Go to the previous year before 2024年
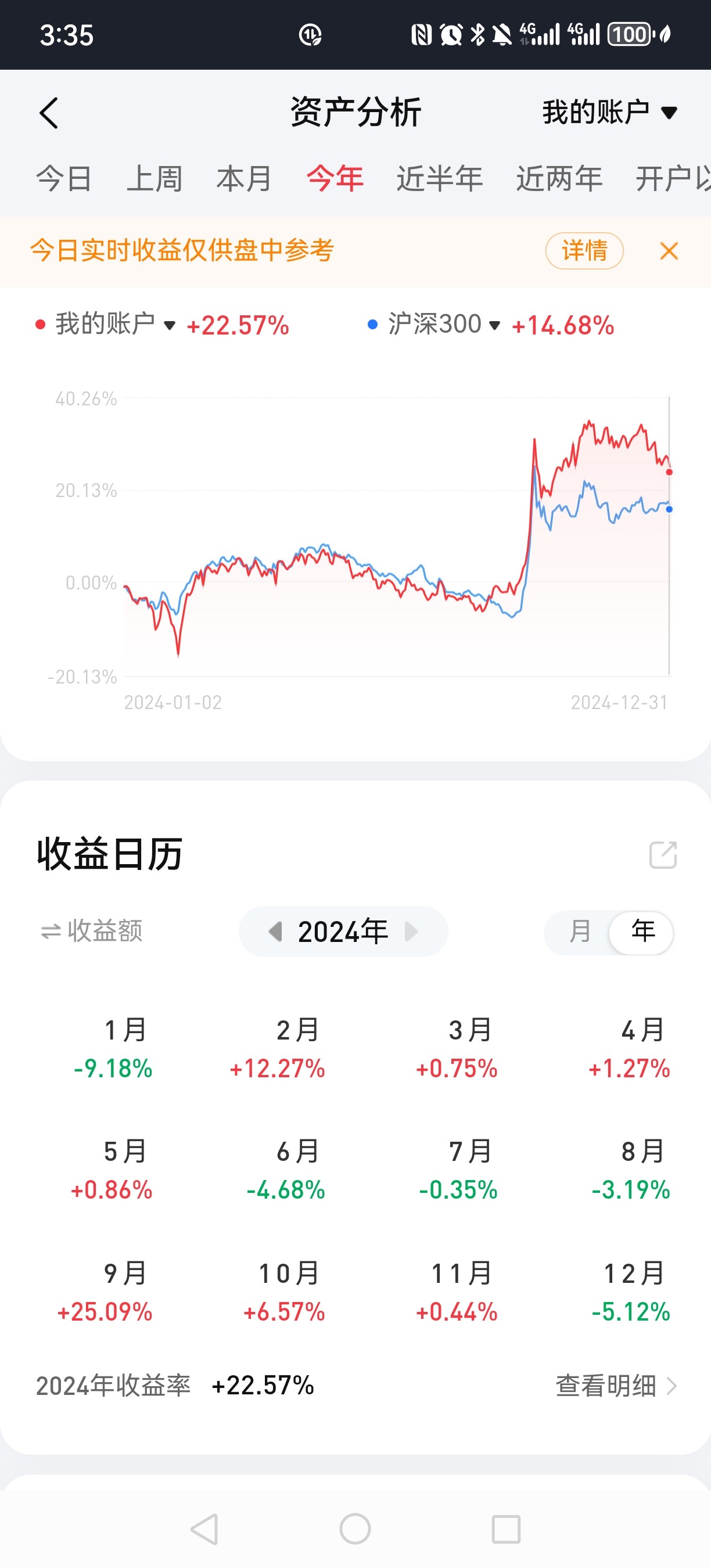Screen dimensions: 711x1568 pyautogui.click(x=275, y=931)
